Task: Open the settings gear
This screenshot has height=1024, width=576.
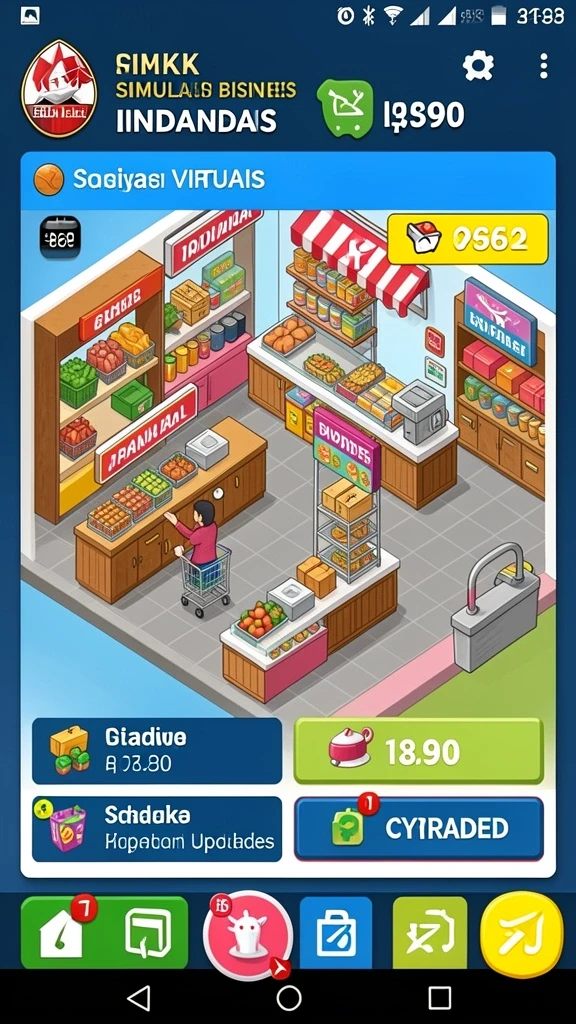Action: (x=478, y=66)
